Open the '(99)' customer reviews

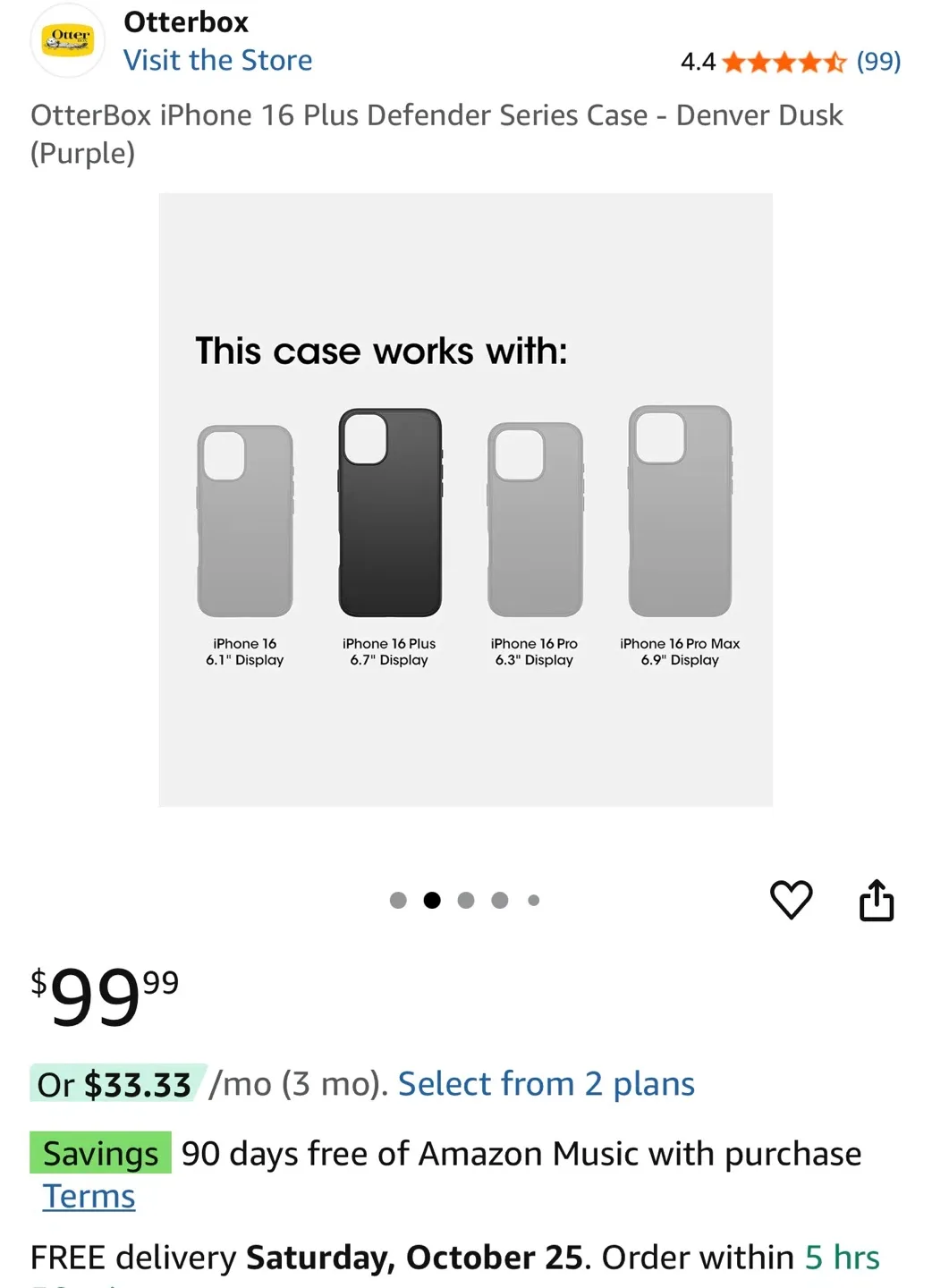(x=877, y=62)
